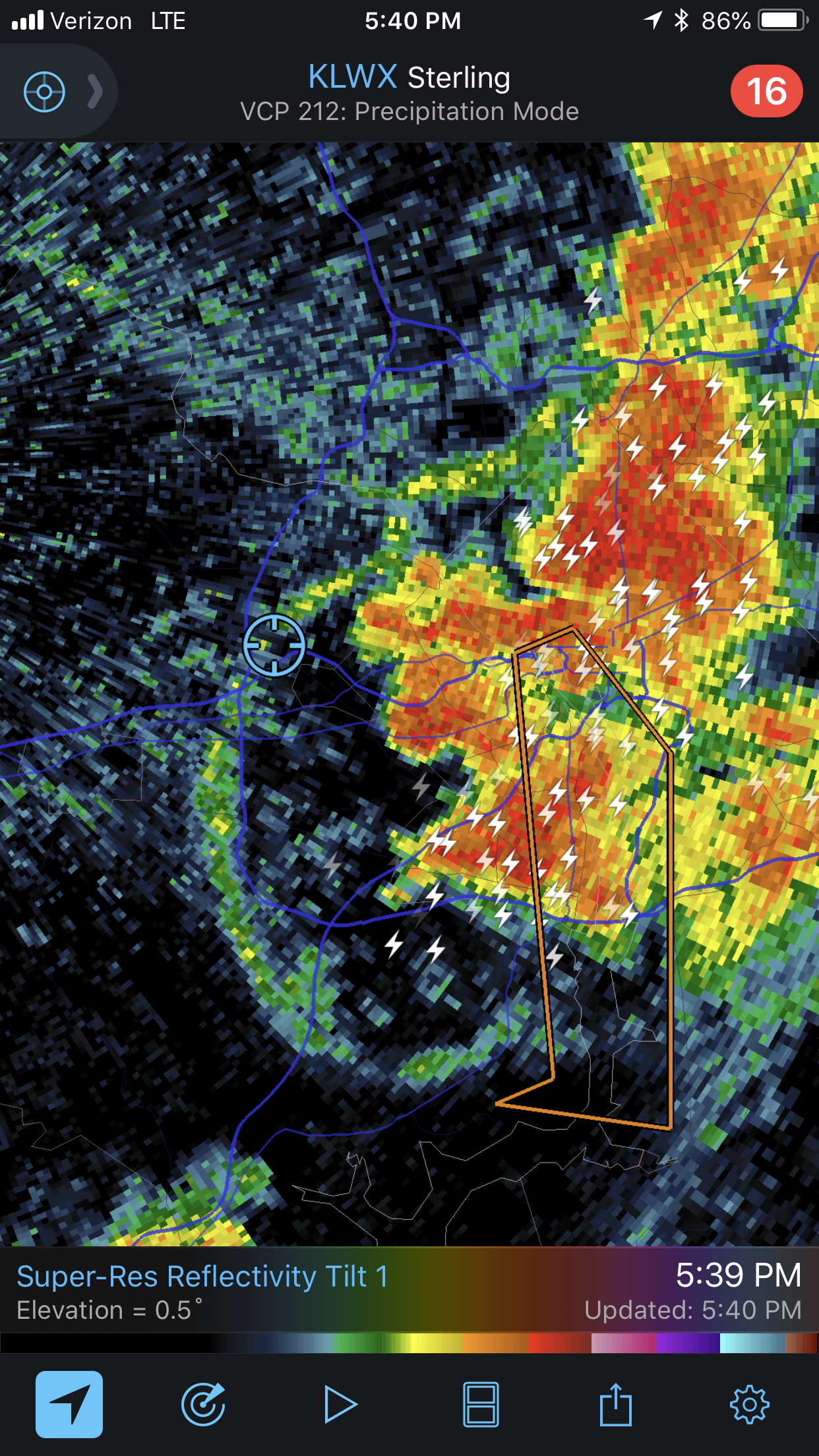Tap the KLWX Sterling radar title

(409, 77)
